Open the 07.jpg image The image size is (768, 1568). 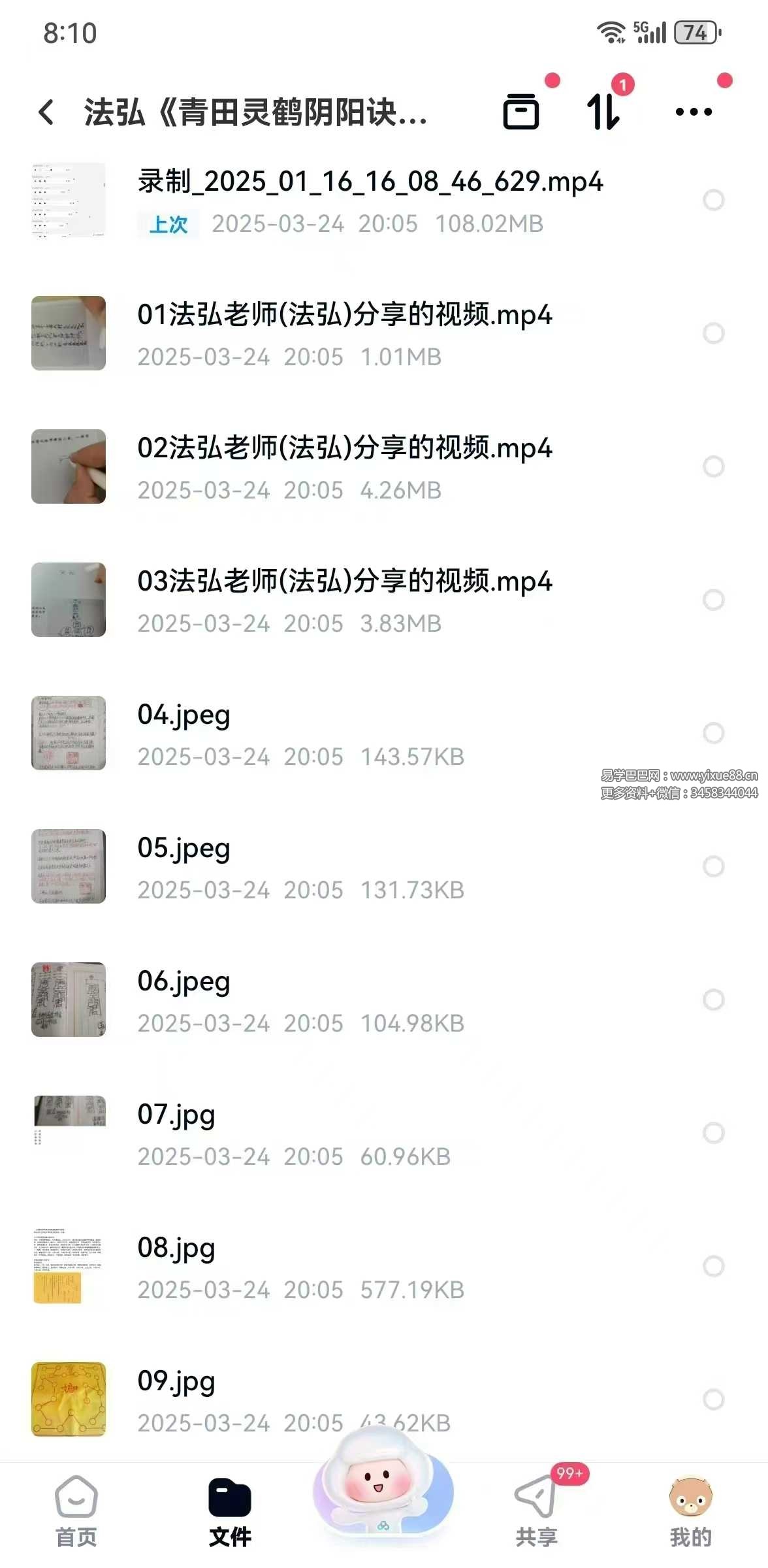(176, 1115)
